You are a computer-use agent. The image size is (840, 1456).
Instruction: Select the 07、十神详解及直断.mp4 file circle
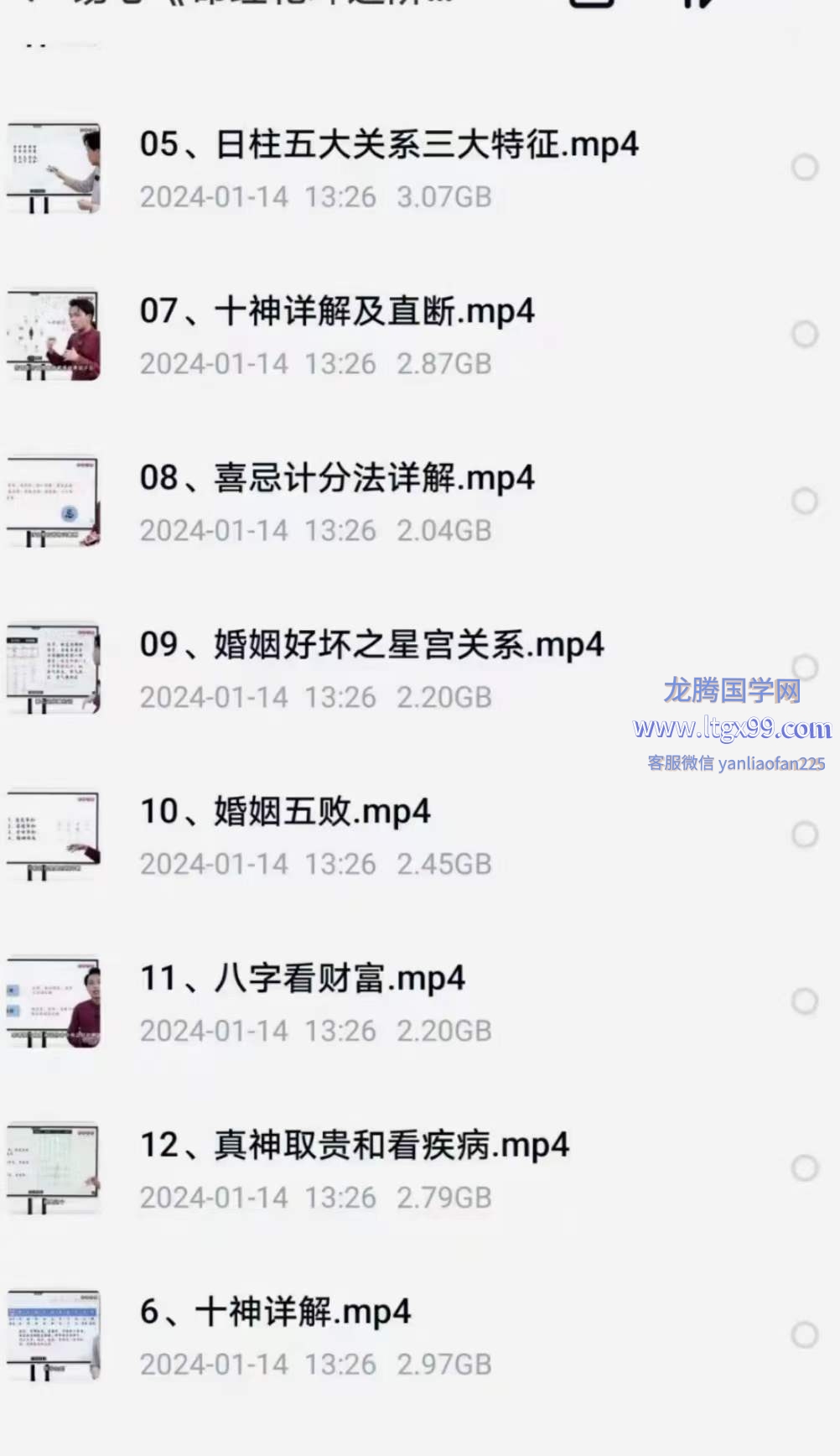805,335
